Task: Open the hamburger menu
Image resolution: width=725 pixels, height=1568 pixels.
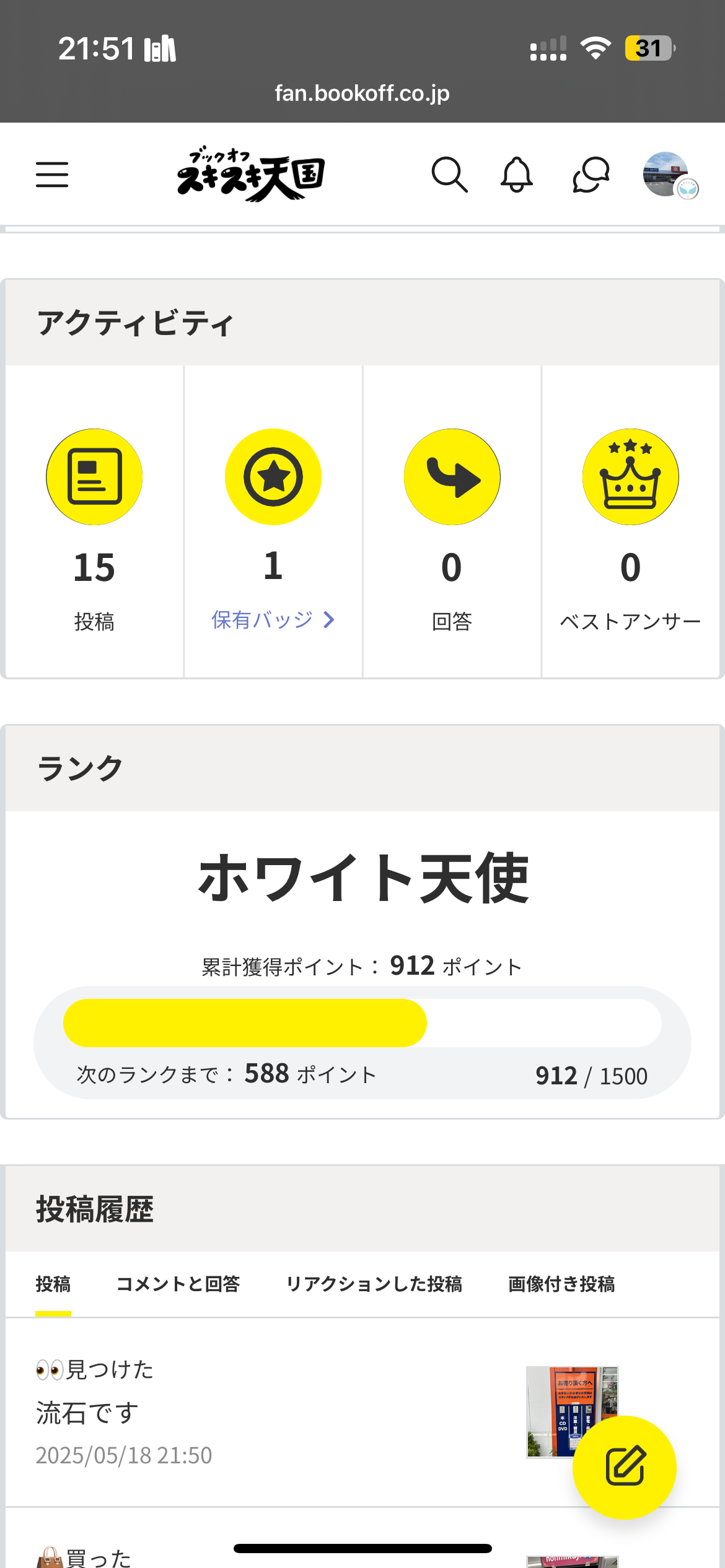Action: [52, 175]
